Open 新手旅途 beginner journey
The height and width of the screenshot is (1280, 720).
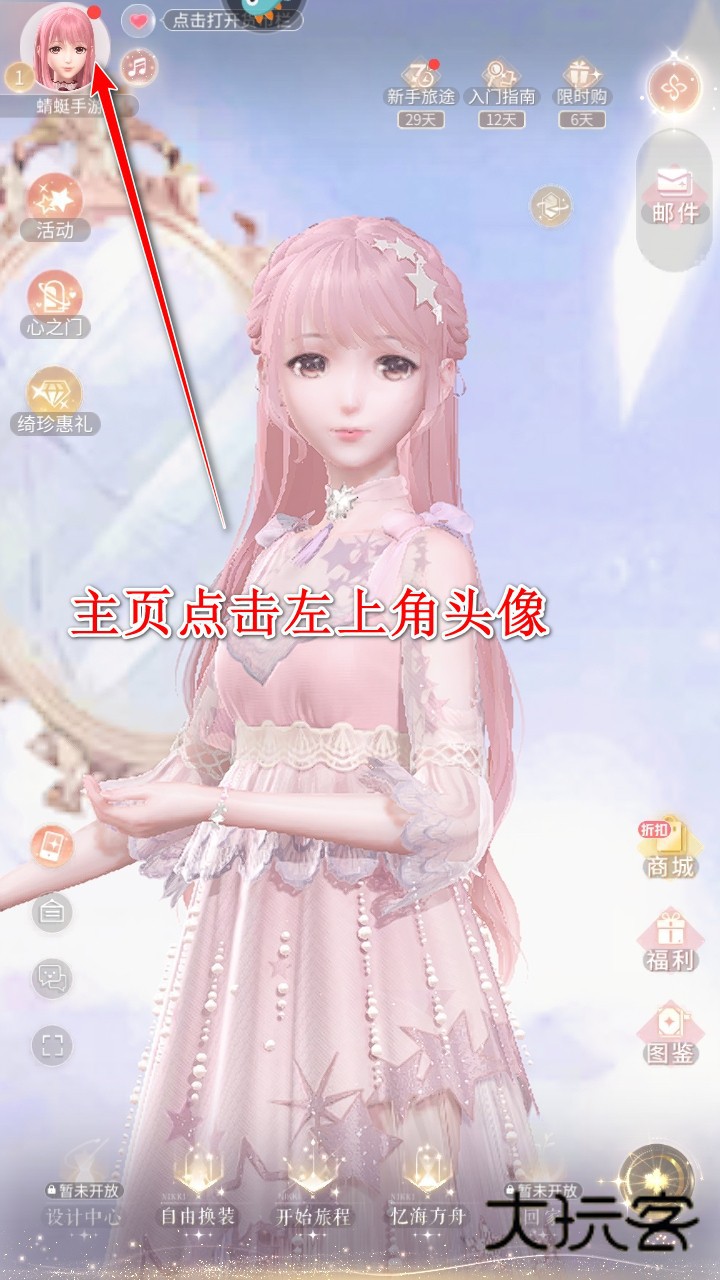420,85
